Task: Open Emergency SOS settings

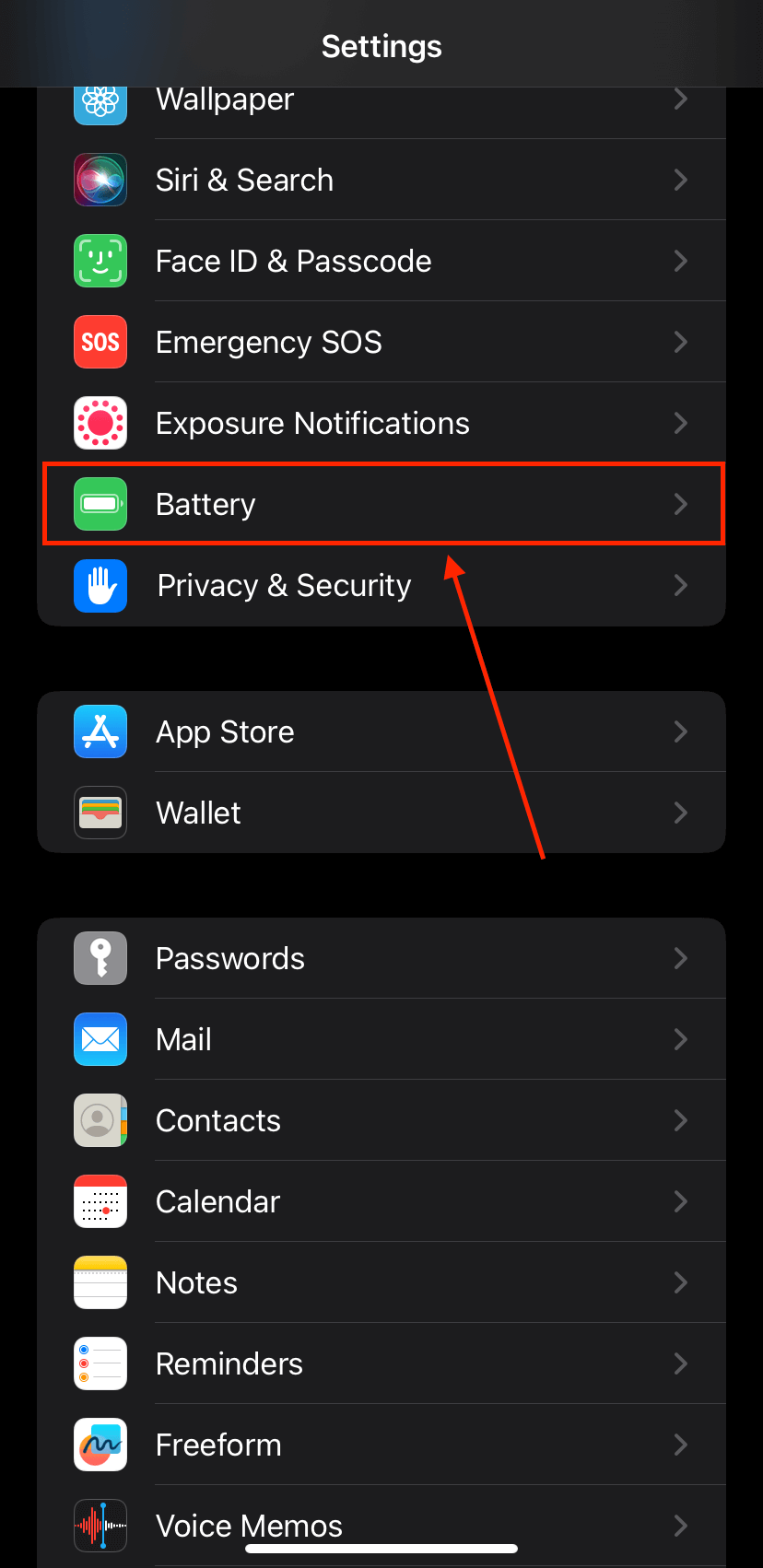Action: coord(381,342)
